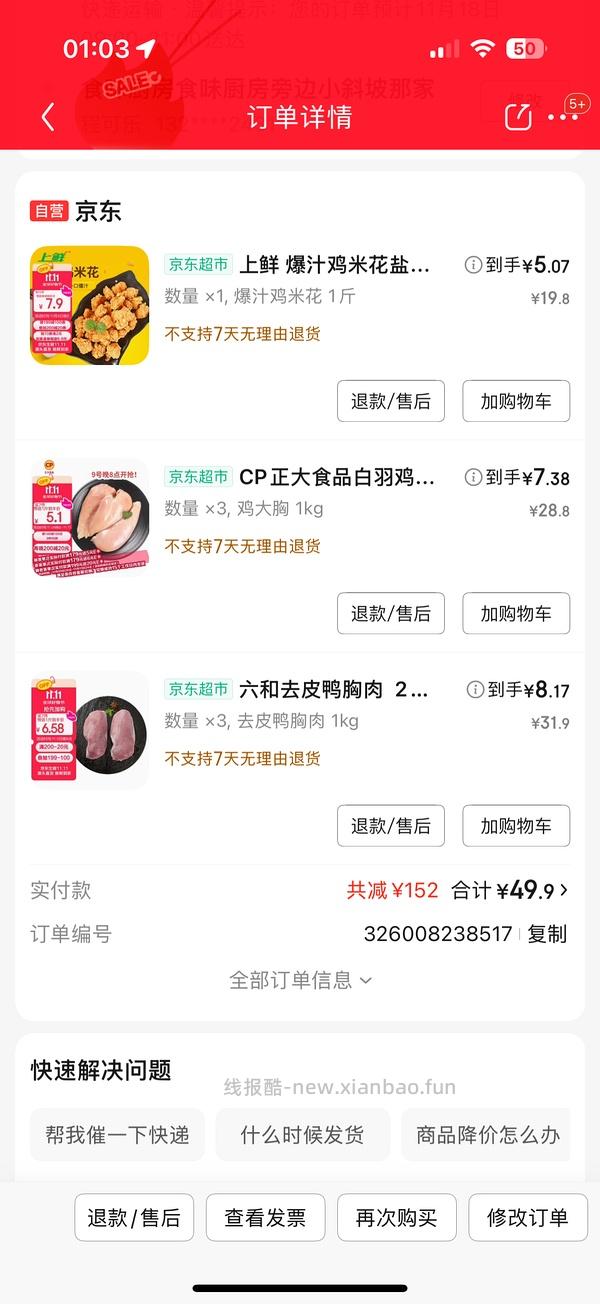Tap 查看发票 in bottom bar
600x1304 pixels.
click(265, 1218)
